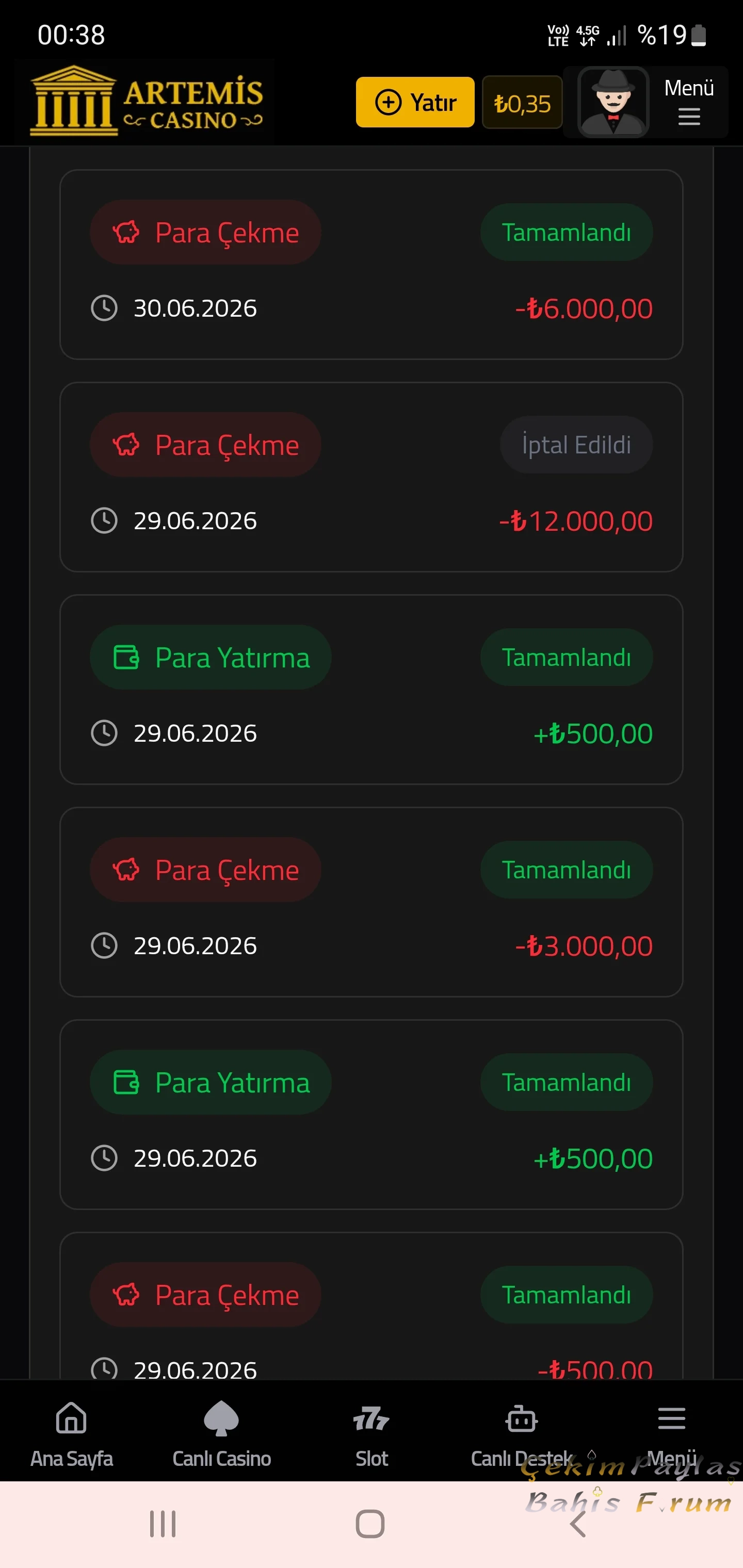Tap the yellow Yatır deposit button
This screenshot has height=1568, width=743.
click(x=415, y=102)
